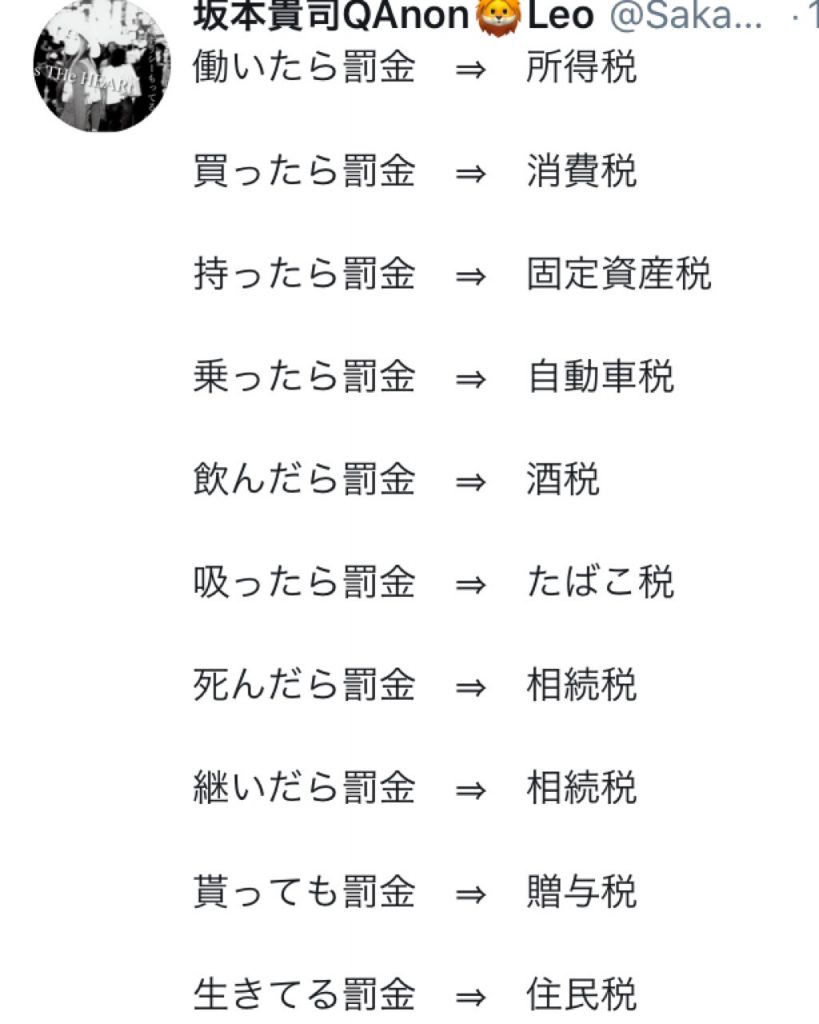819x1024 pixels.
Task: Open the 坂本貴司QAnon Leo profile name
Action: click(392, 16)
